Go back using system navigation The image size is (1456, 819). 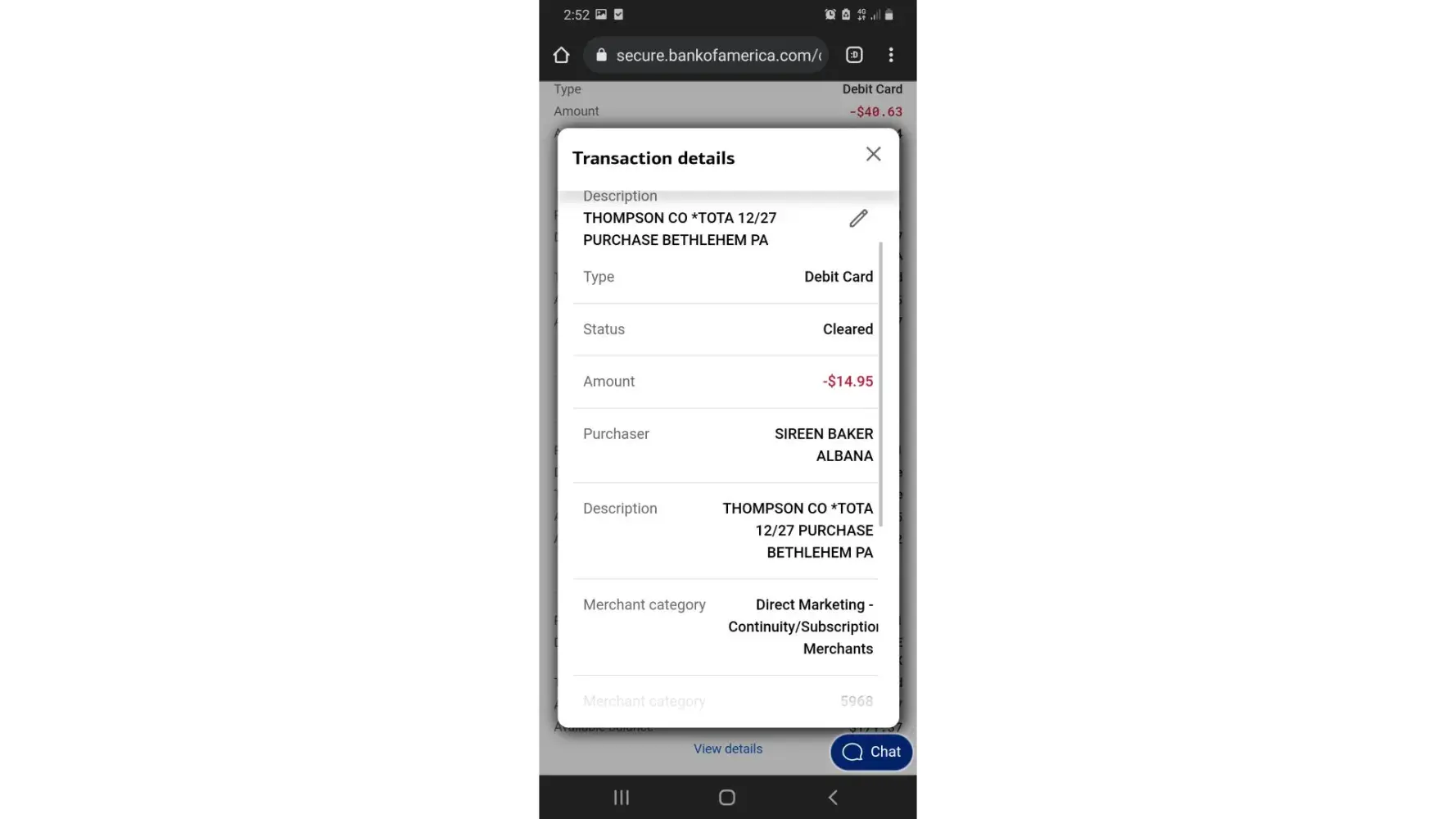833,797
